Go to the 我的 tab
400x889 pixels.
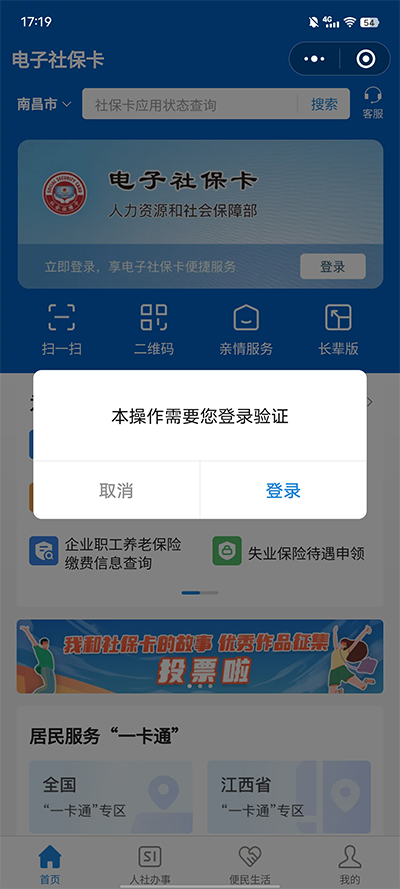tap(350, 865)
